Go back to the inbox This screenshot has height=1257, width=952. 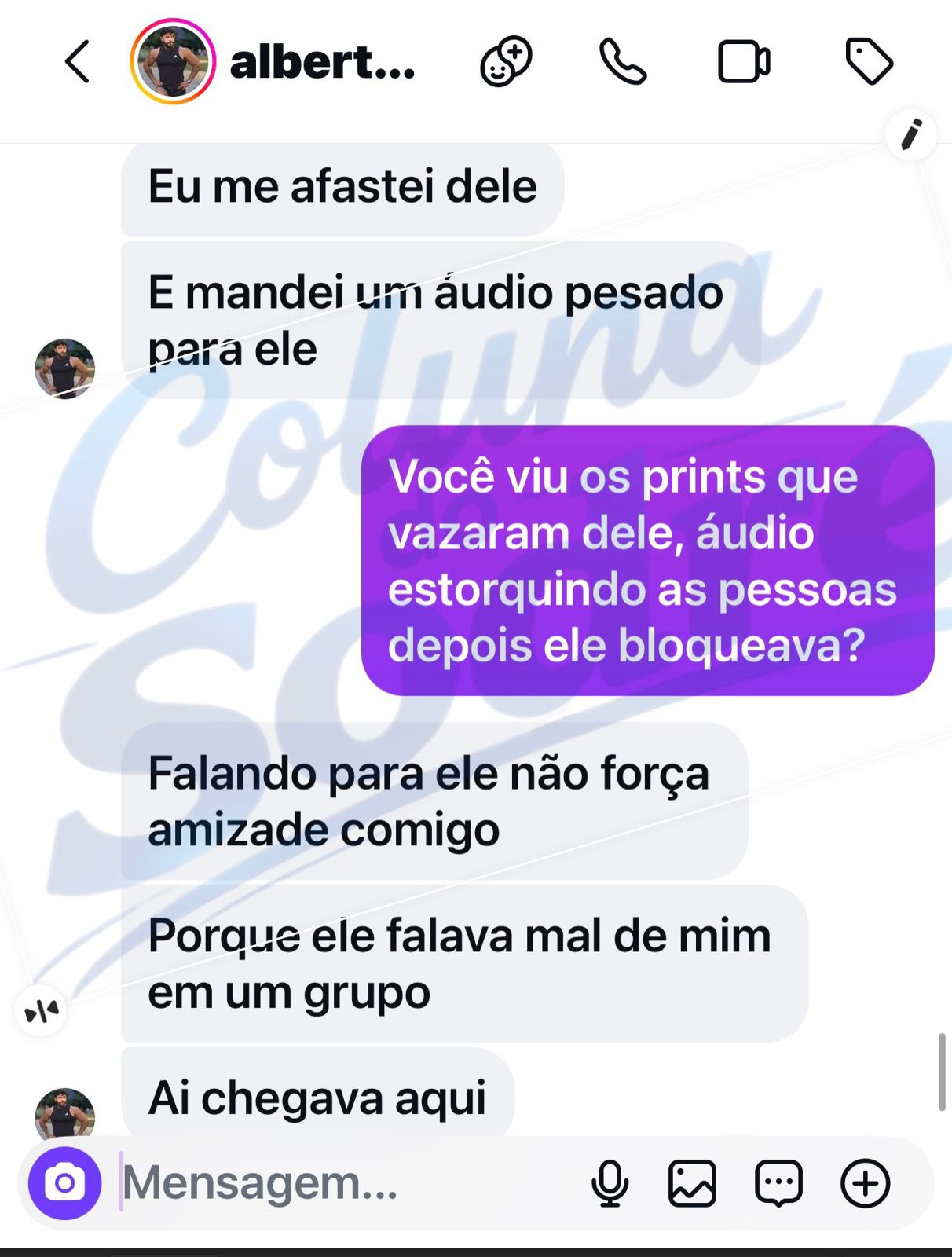point(77,62)
